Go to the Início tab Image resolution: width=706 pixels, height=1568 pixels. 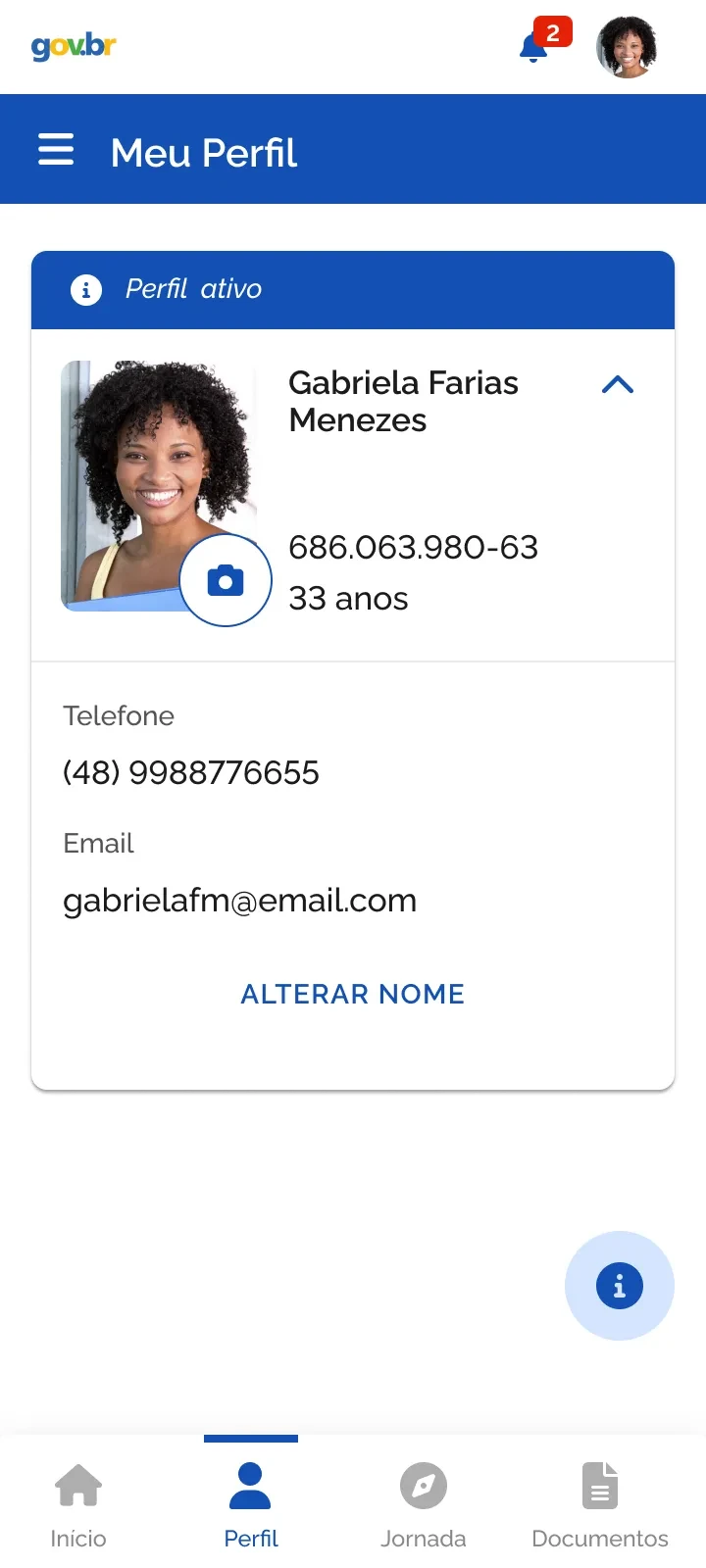click(x=78, y=1504)
